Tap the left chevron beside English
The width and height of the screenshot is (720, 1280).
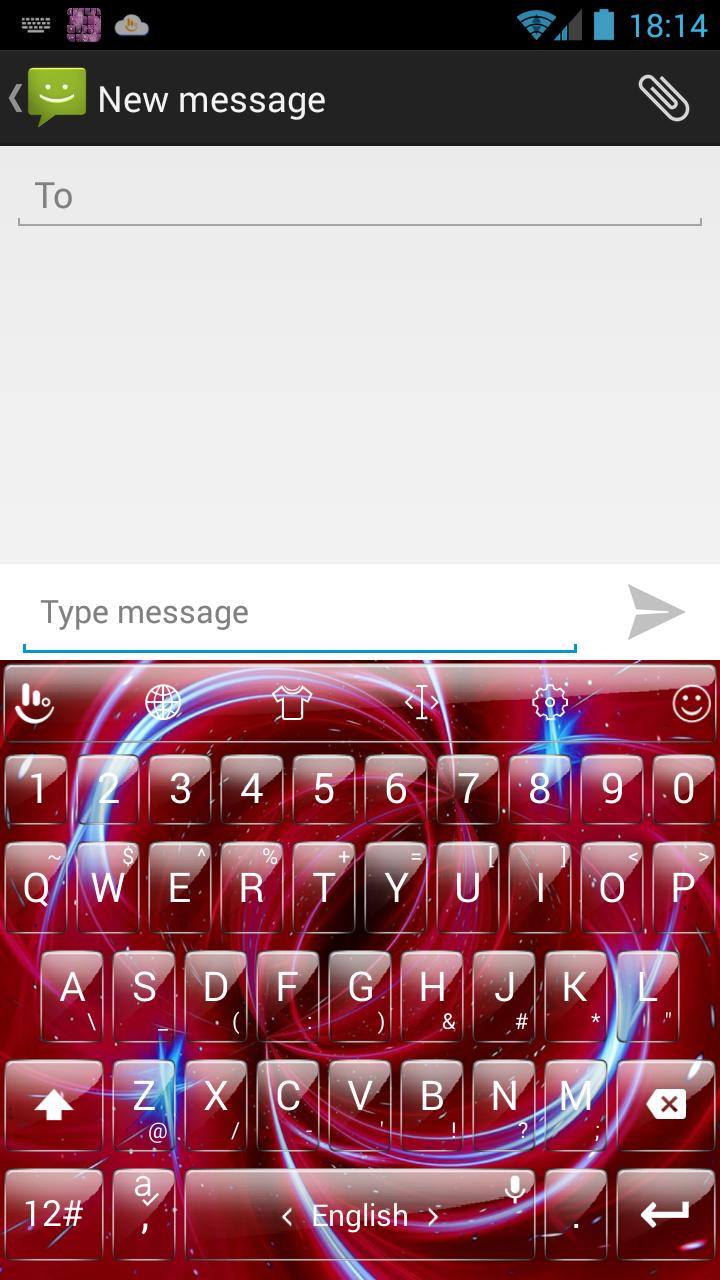point(287,1217)
